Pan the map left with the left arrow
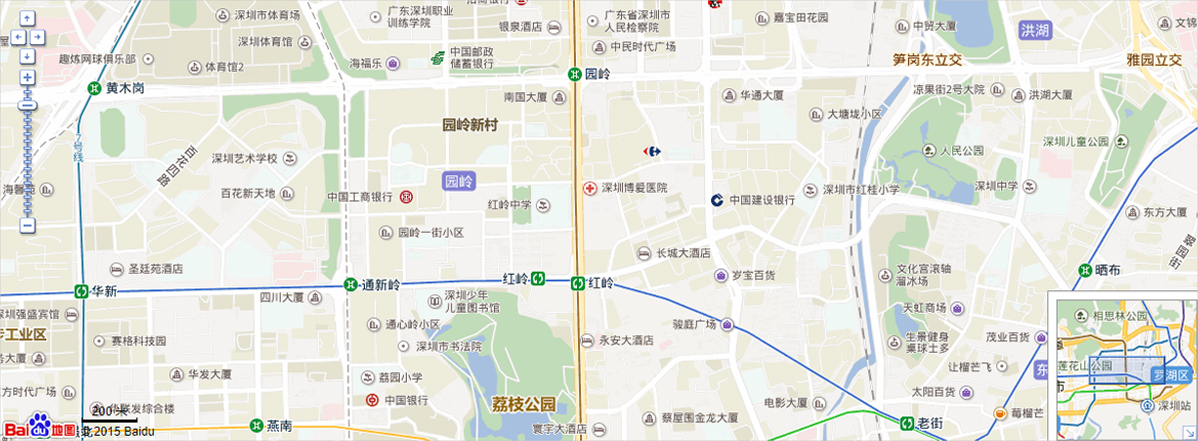This screenshot has height=441, width=1198. (17, 37)
